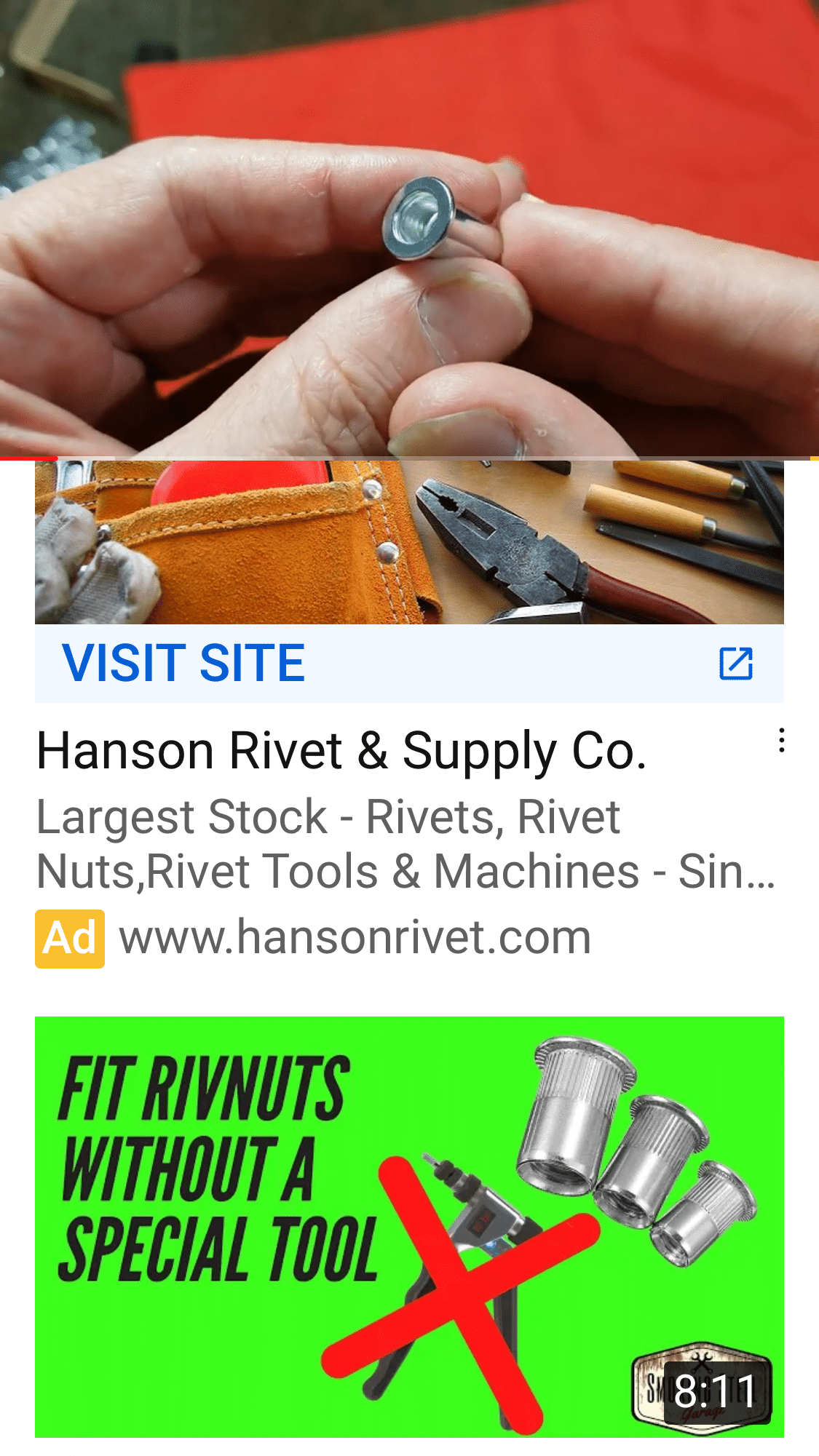
Task: Open the tools banner image ad
Action: click(x=409, y=543)
